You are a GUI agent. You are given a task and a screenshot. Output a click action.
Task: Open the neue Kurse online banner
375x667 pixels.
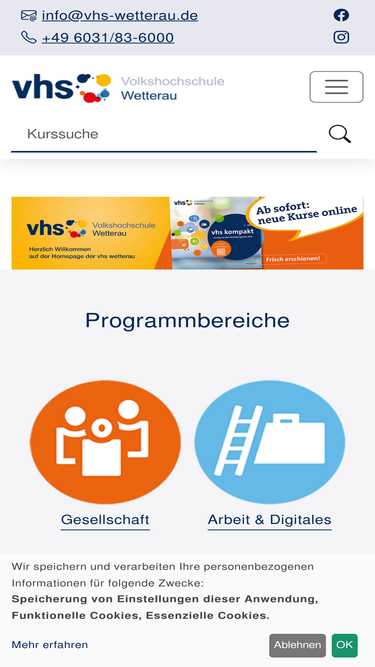tap(188, 233)
